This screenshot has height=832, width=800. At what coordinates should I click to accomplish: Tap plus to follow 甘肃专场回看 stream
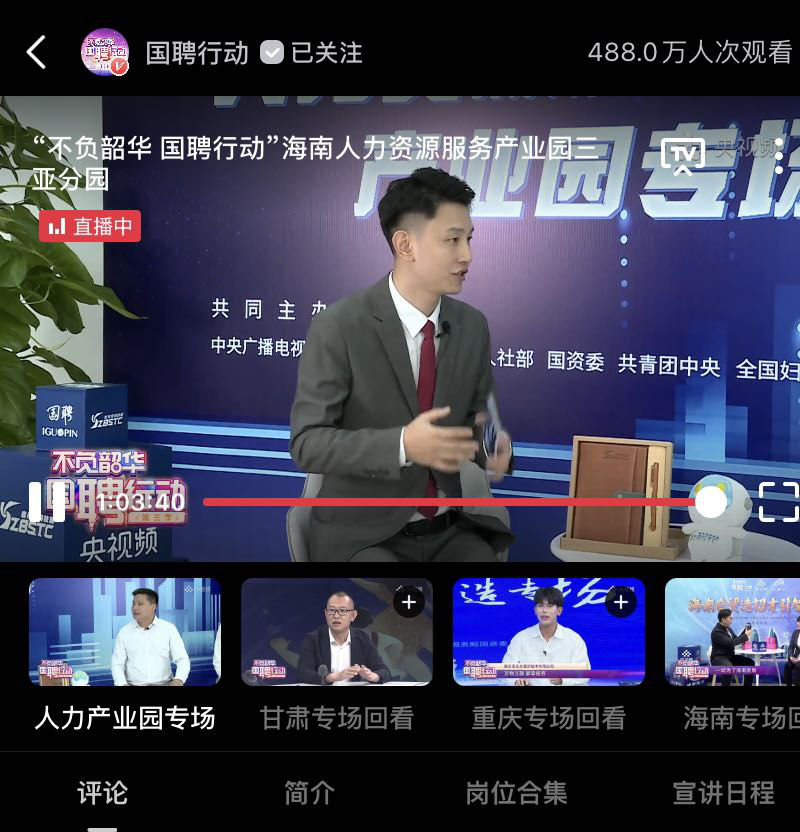(407, 602)
